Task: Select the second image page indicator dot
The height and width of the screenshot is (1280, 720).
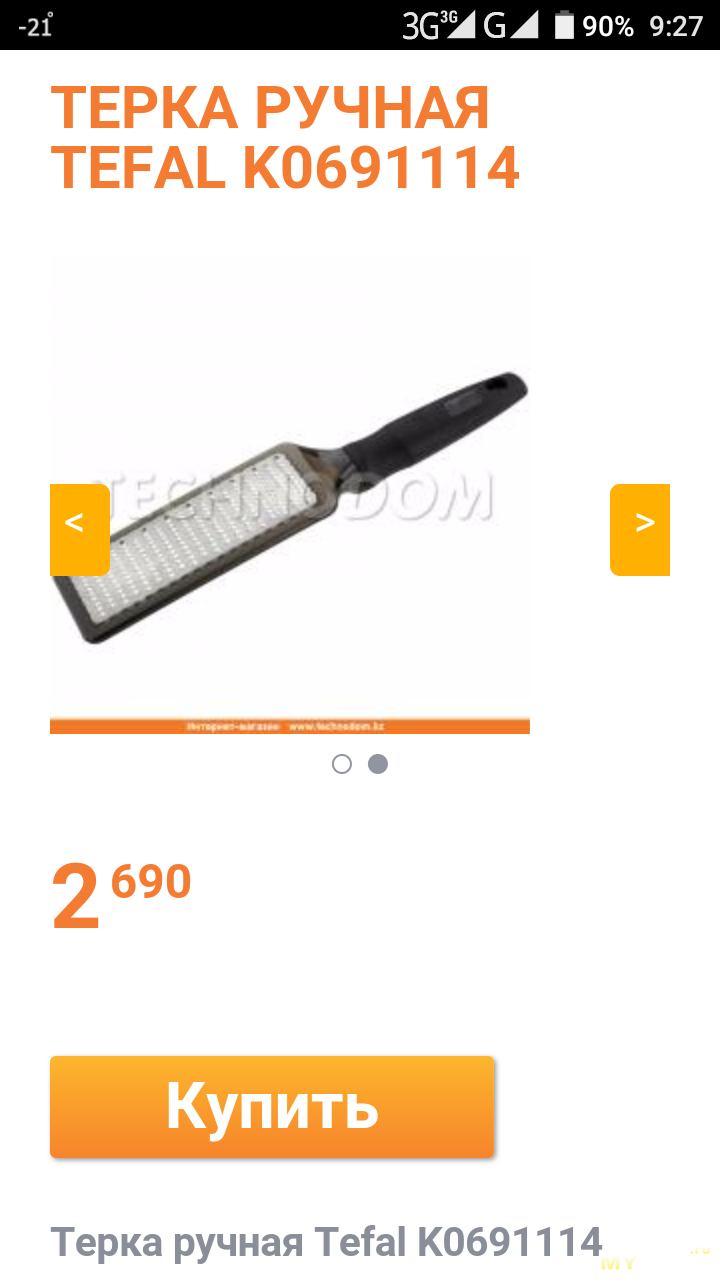Action: 378,764
